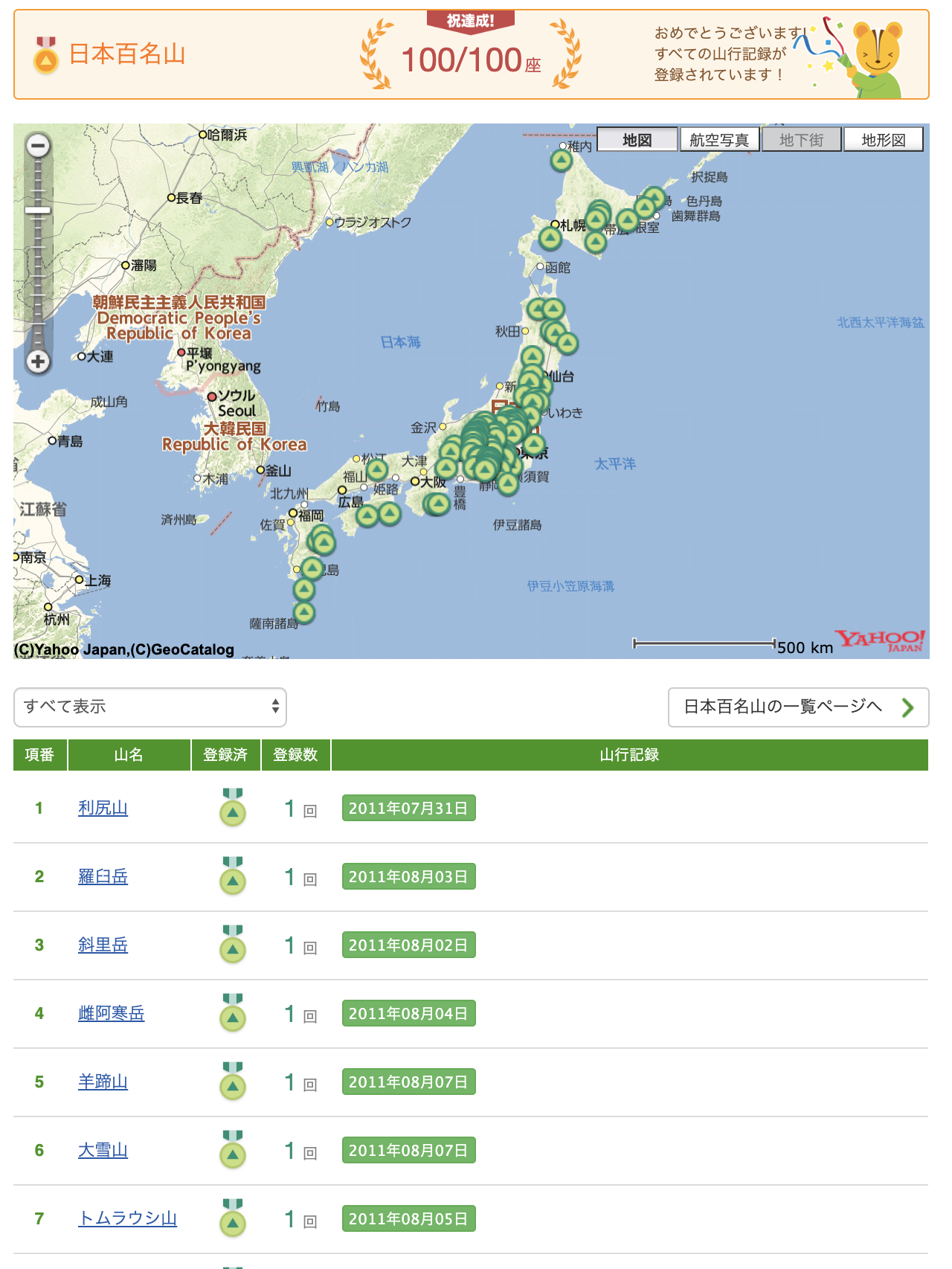Open the 羊蹄山 mountain link
Viewport: 952px width, 1269px height.
[103, 1082]
